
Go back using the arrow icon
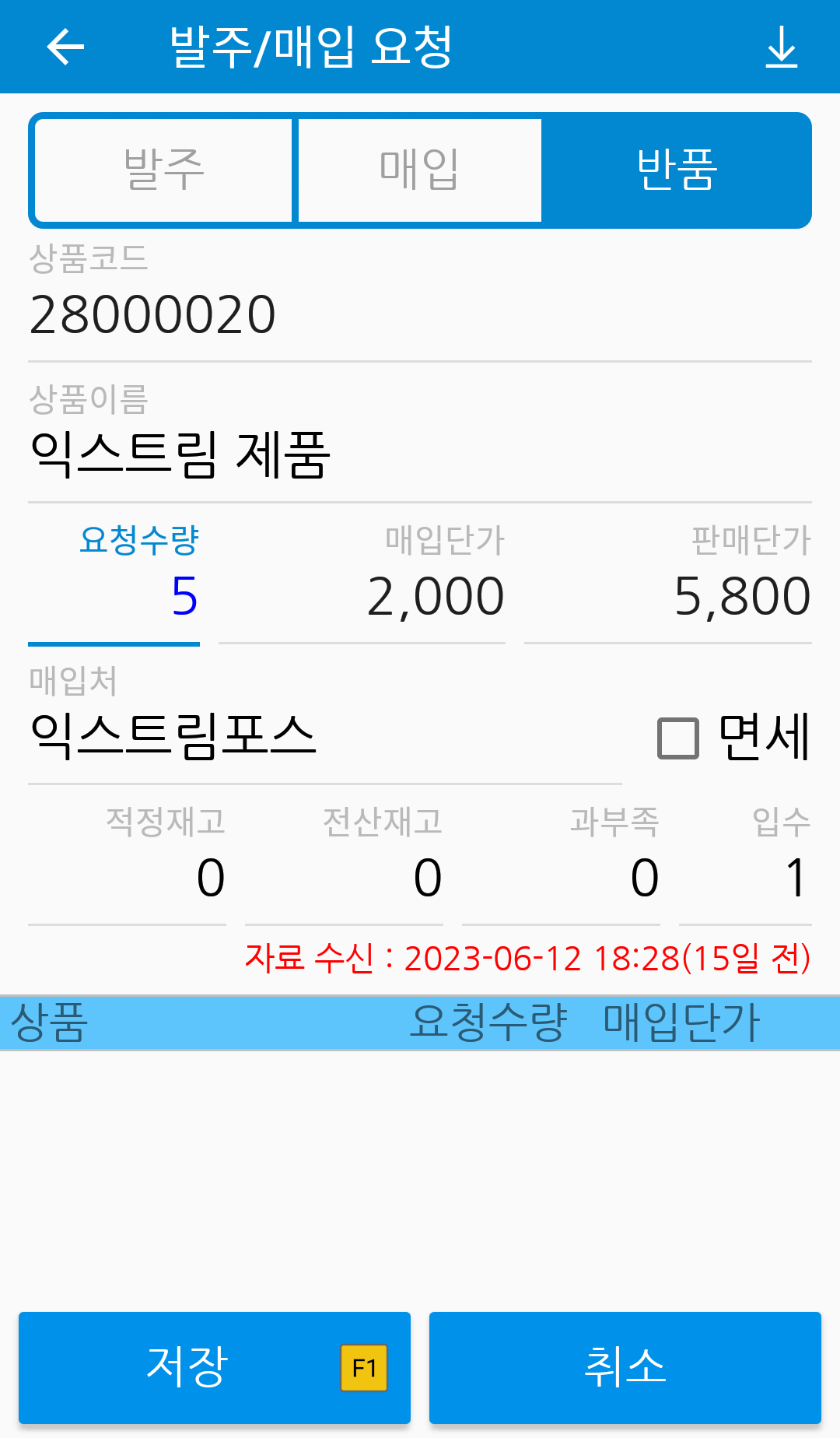pos(65,47)
